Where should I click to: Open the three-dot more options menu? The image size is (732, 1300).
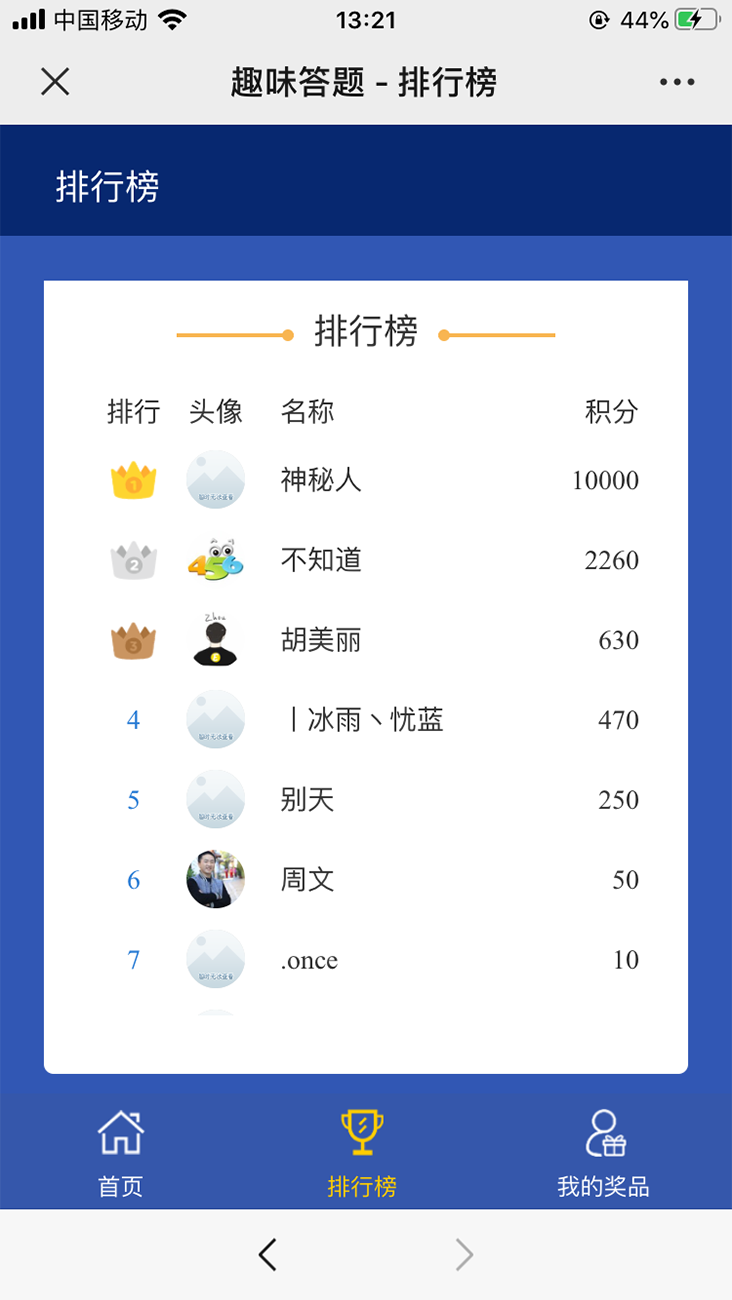(677, 82)
